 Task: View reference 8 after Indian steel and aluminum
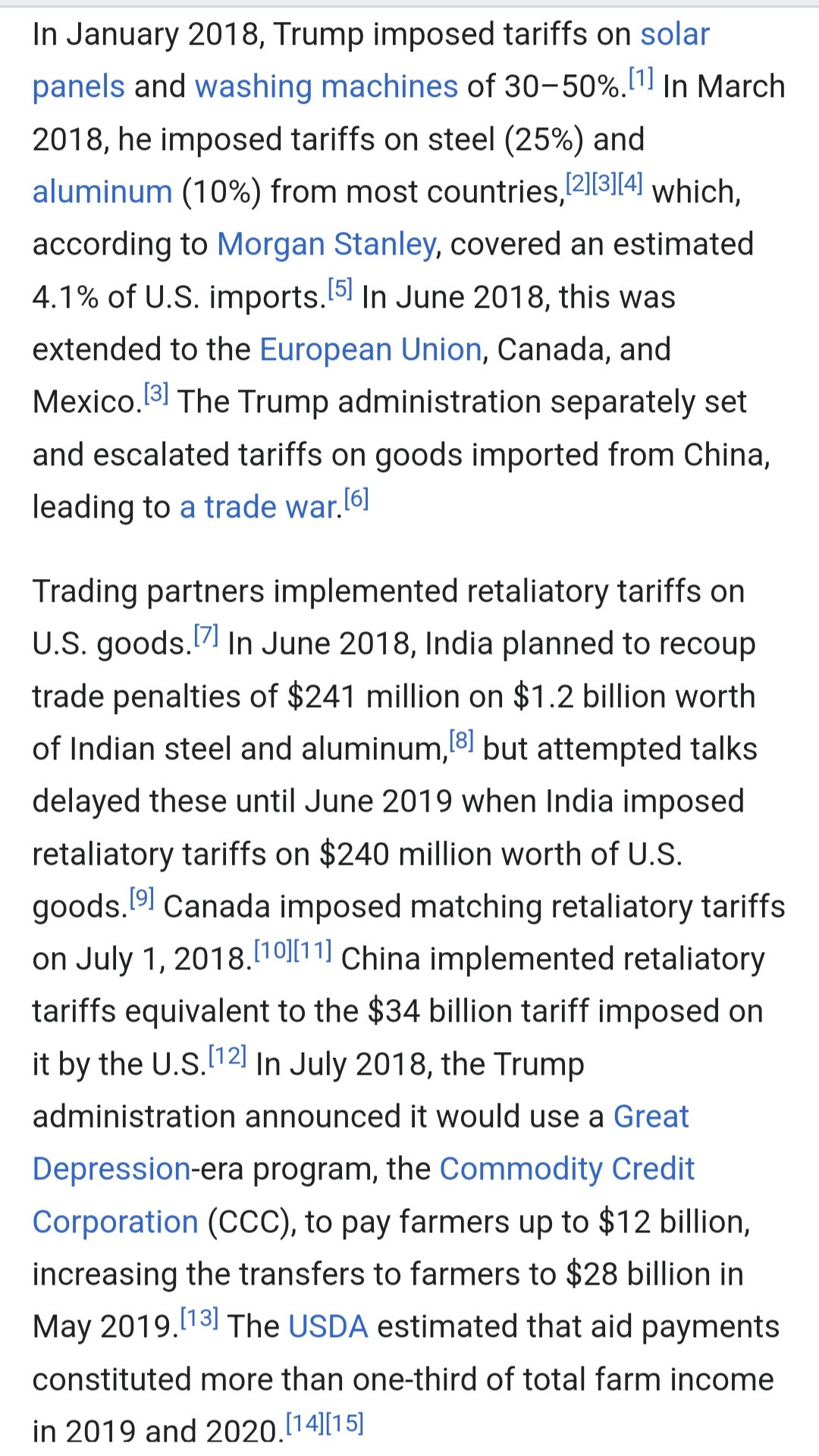coord(461,740)
